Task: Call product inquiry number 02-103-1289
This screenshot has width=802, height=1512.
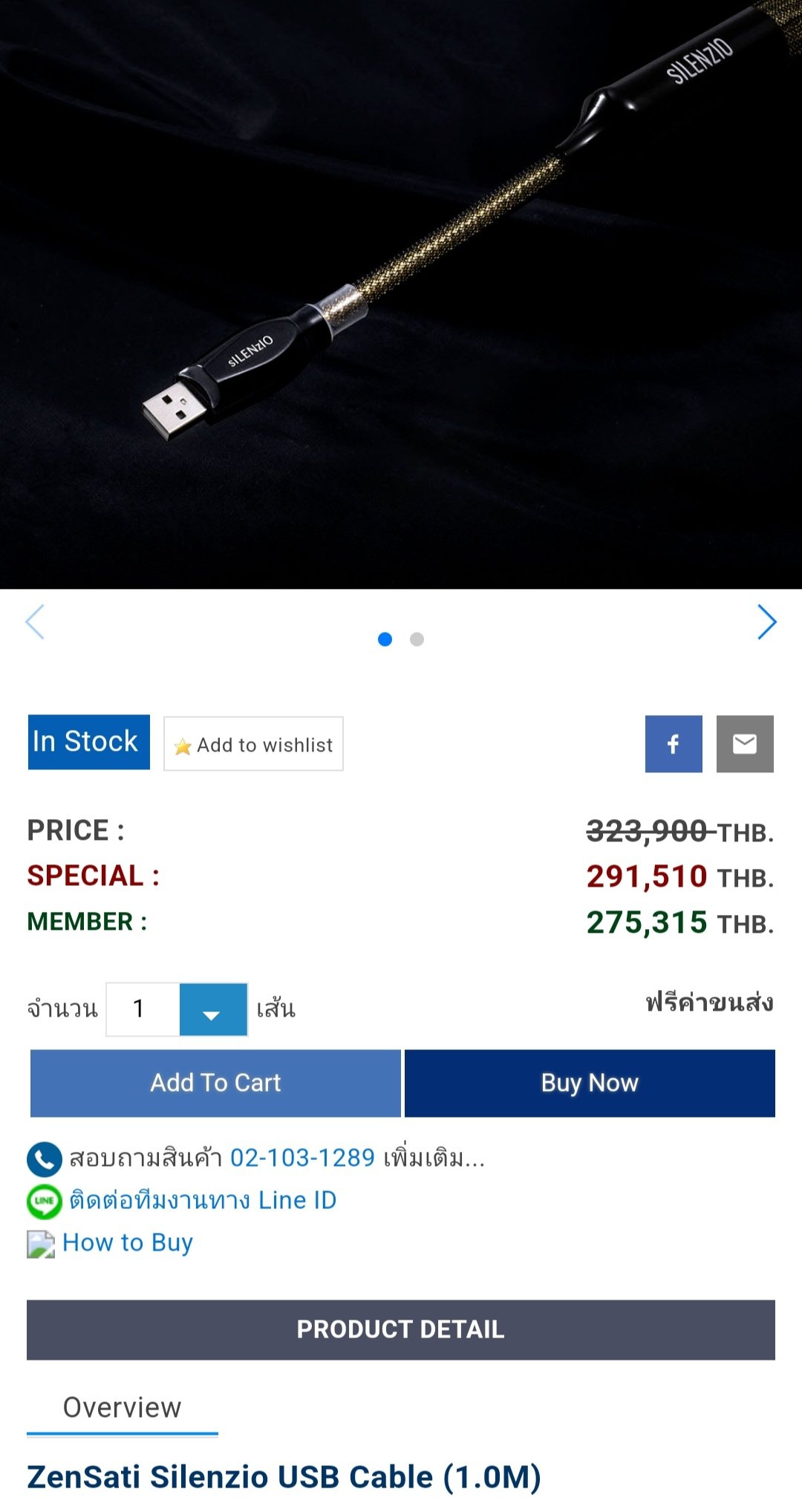Action: point(301,1158)
